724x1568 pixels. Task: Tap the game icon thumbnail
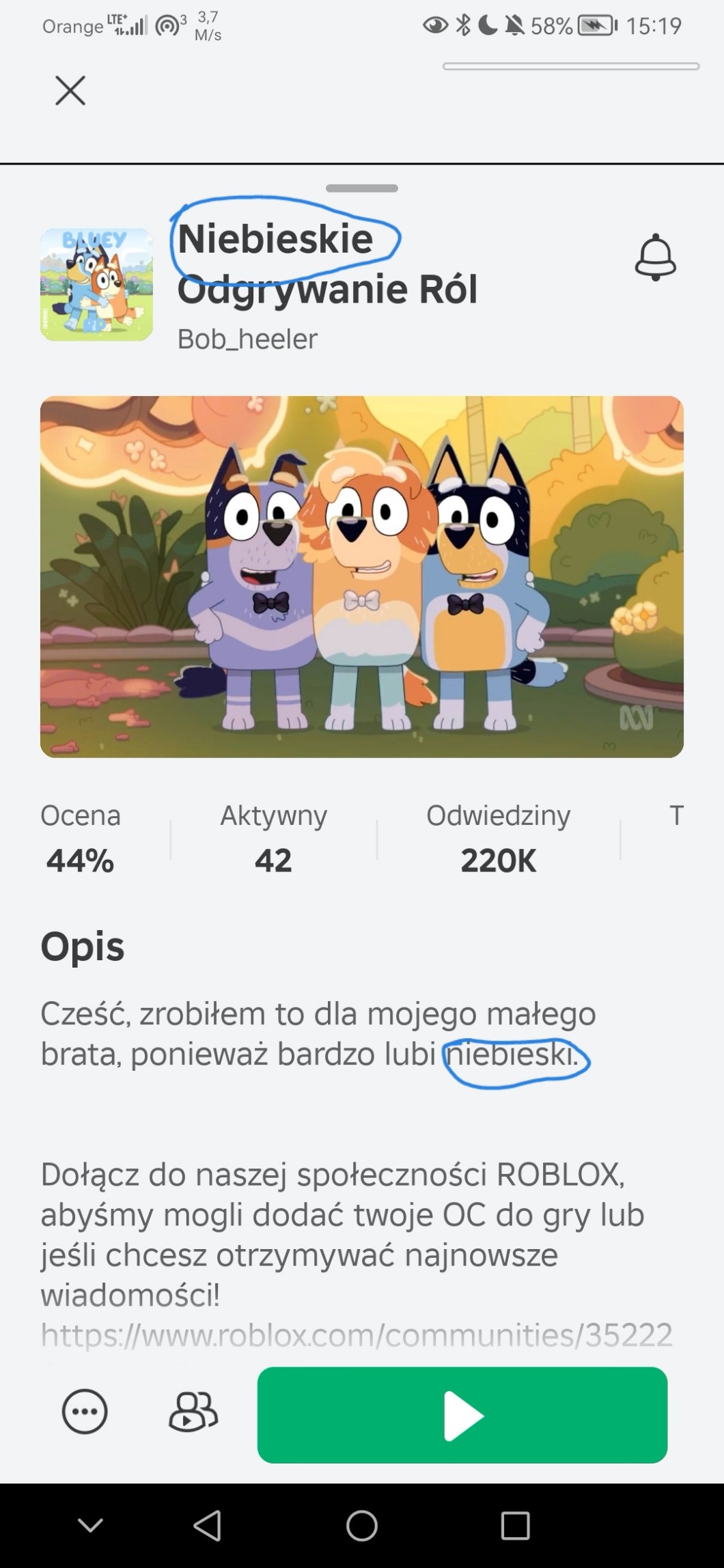[x=96, y=285]
